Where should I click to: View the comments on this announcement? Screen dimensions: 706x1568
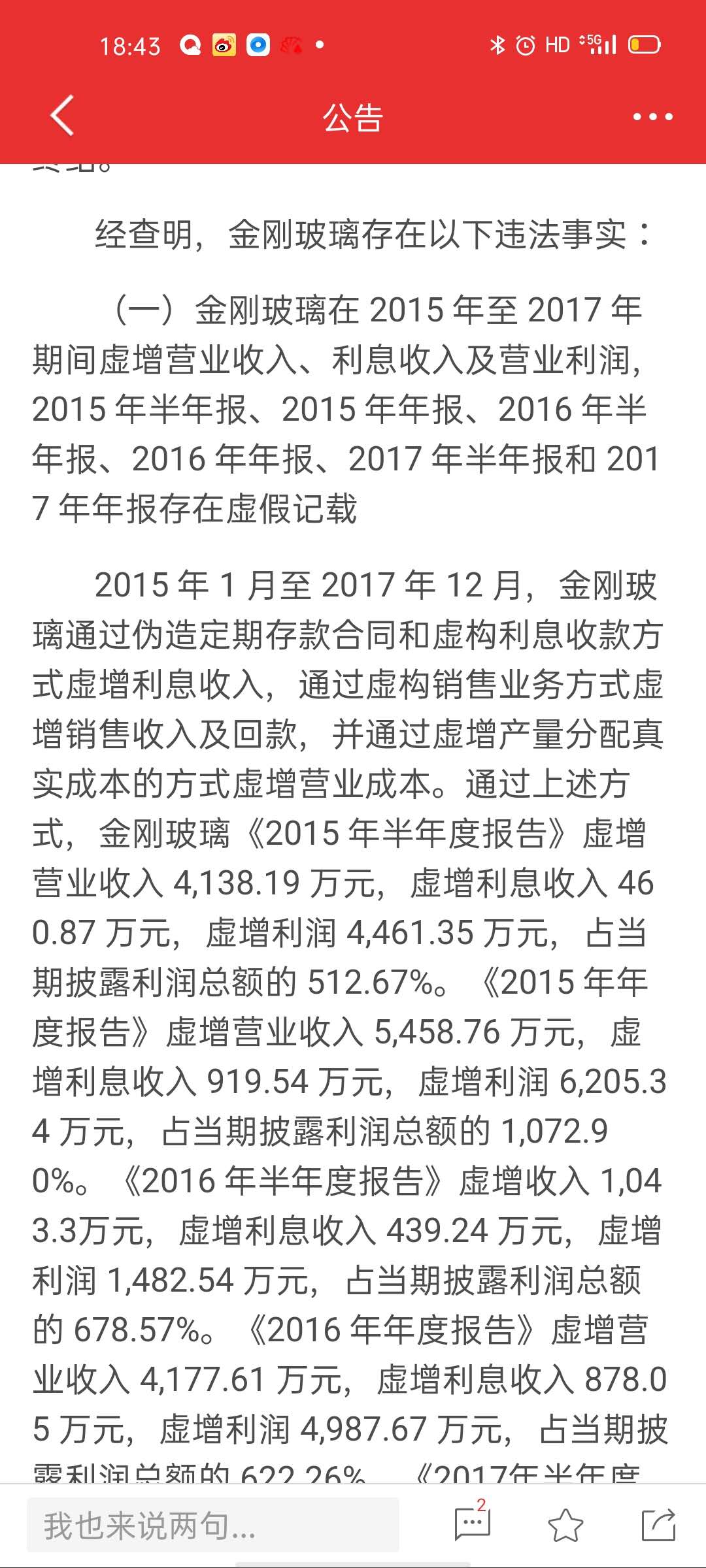pyautogui.click(x=472, y=1524)
